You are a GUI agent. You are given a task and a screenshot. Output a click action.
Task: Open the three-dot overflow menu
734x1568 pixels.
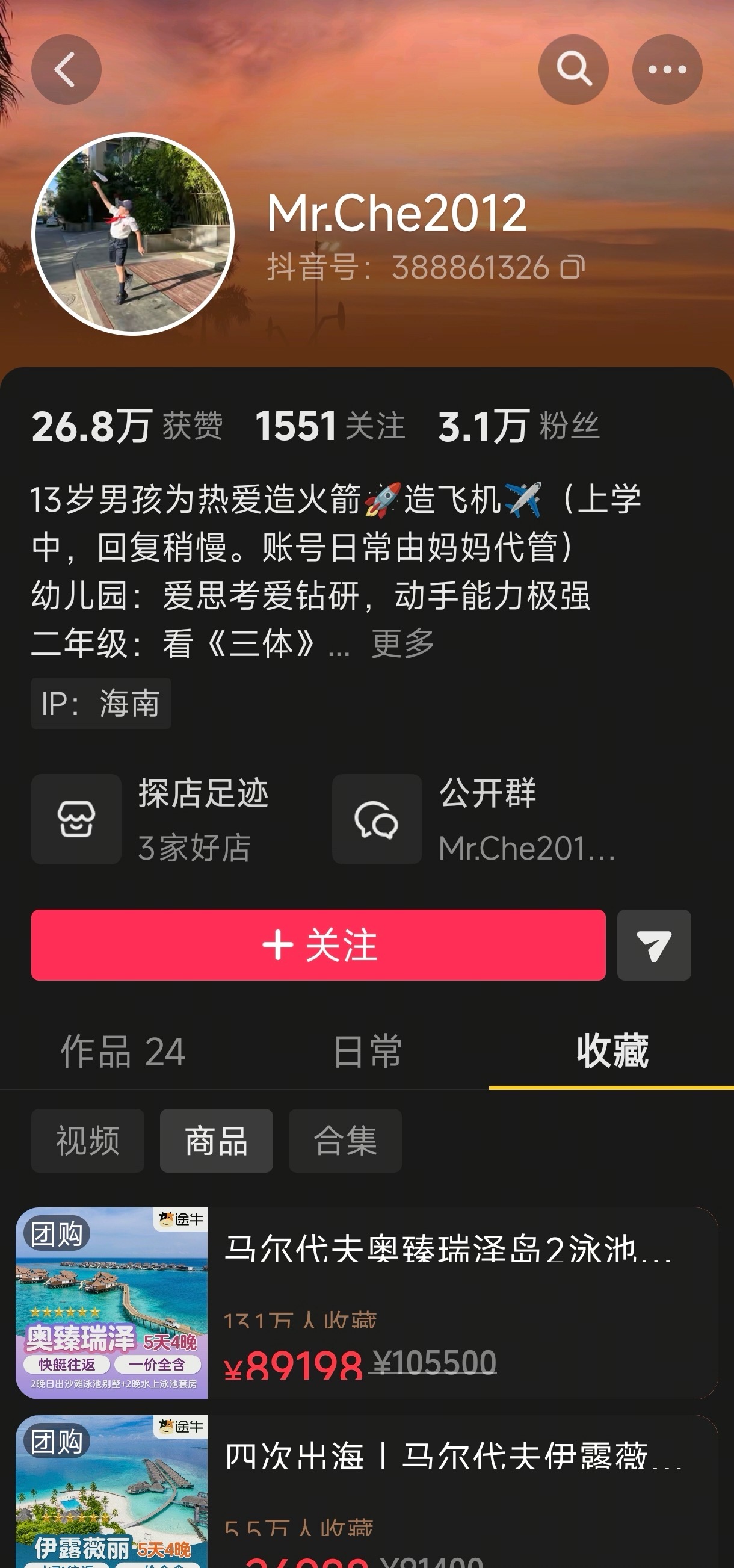click(x=667, y=69)
